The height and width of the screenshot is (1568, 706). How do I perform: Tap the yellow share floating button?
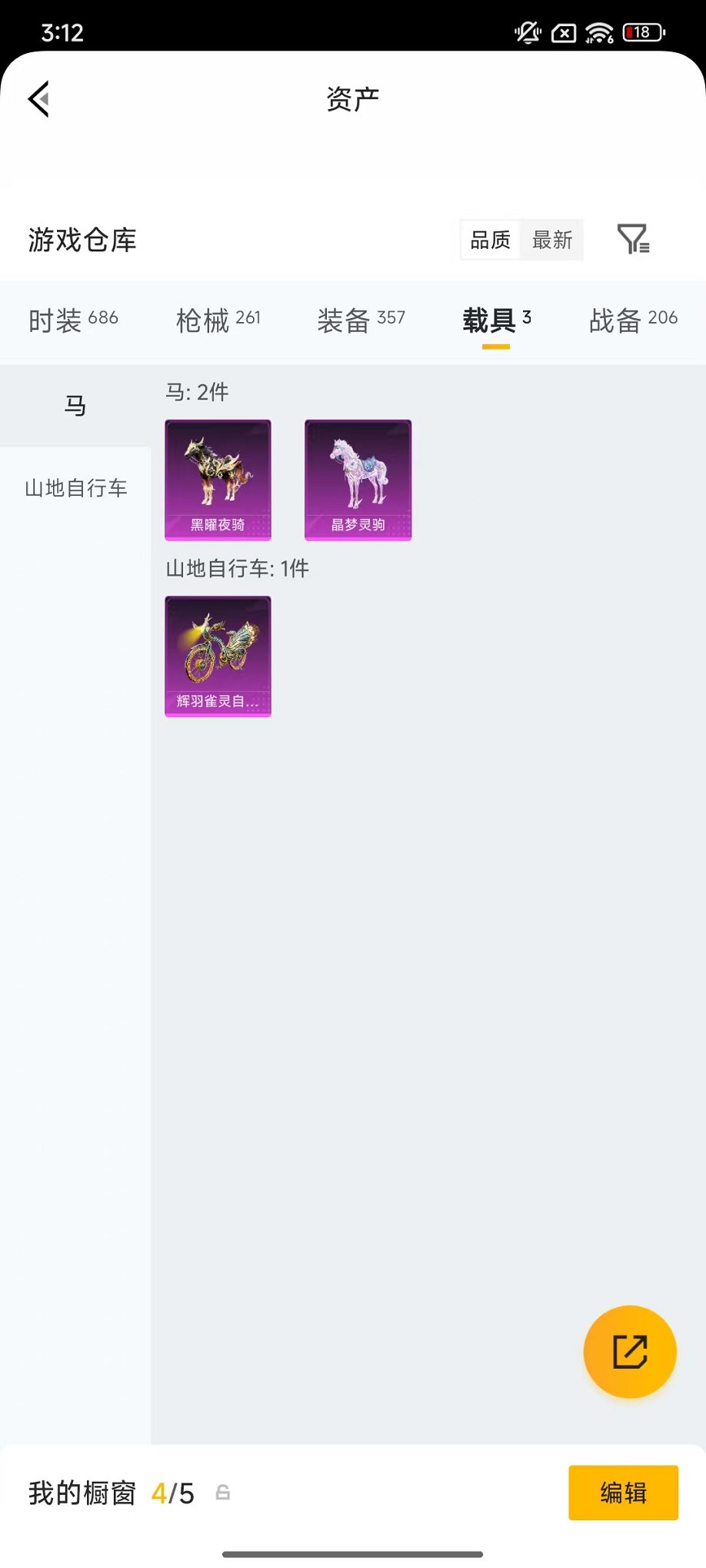(x=630, y=1352)
